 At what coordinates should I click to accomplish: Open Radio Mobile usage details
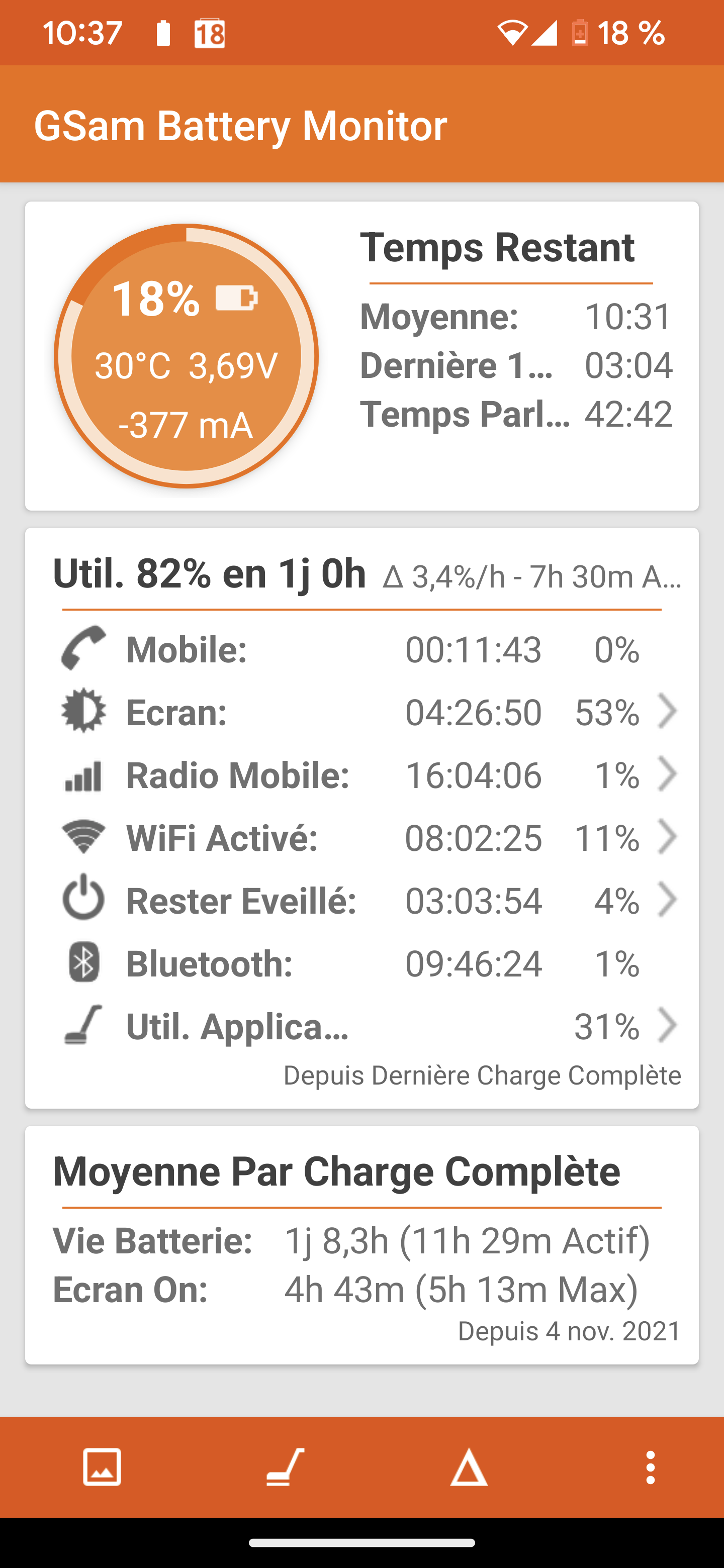[x=361, y=774]
